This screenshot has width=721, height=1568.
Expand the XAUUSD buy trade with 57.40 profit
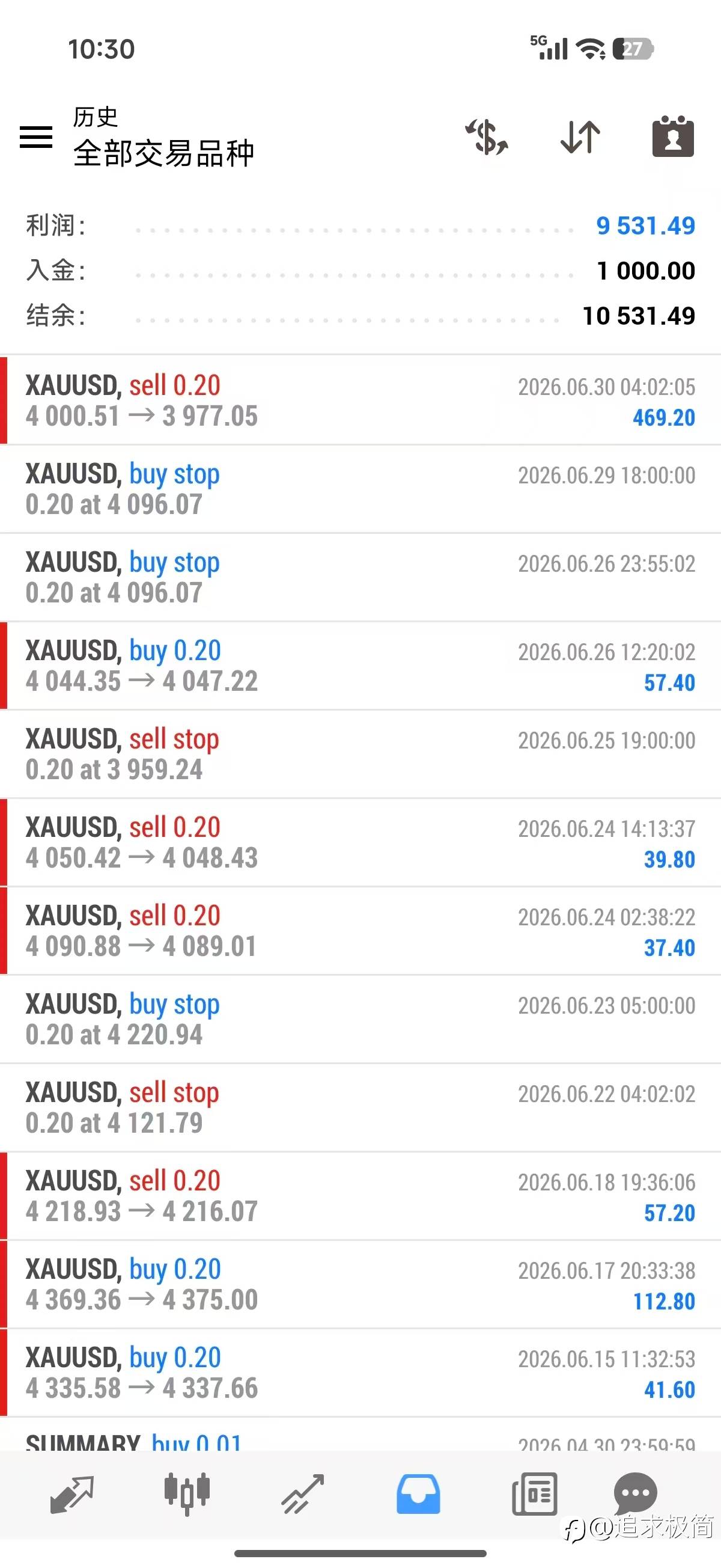[x=360, y=666]
